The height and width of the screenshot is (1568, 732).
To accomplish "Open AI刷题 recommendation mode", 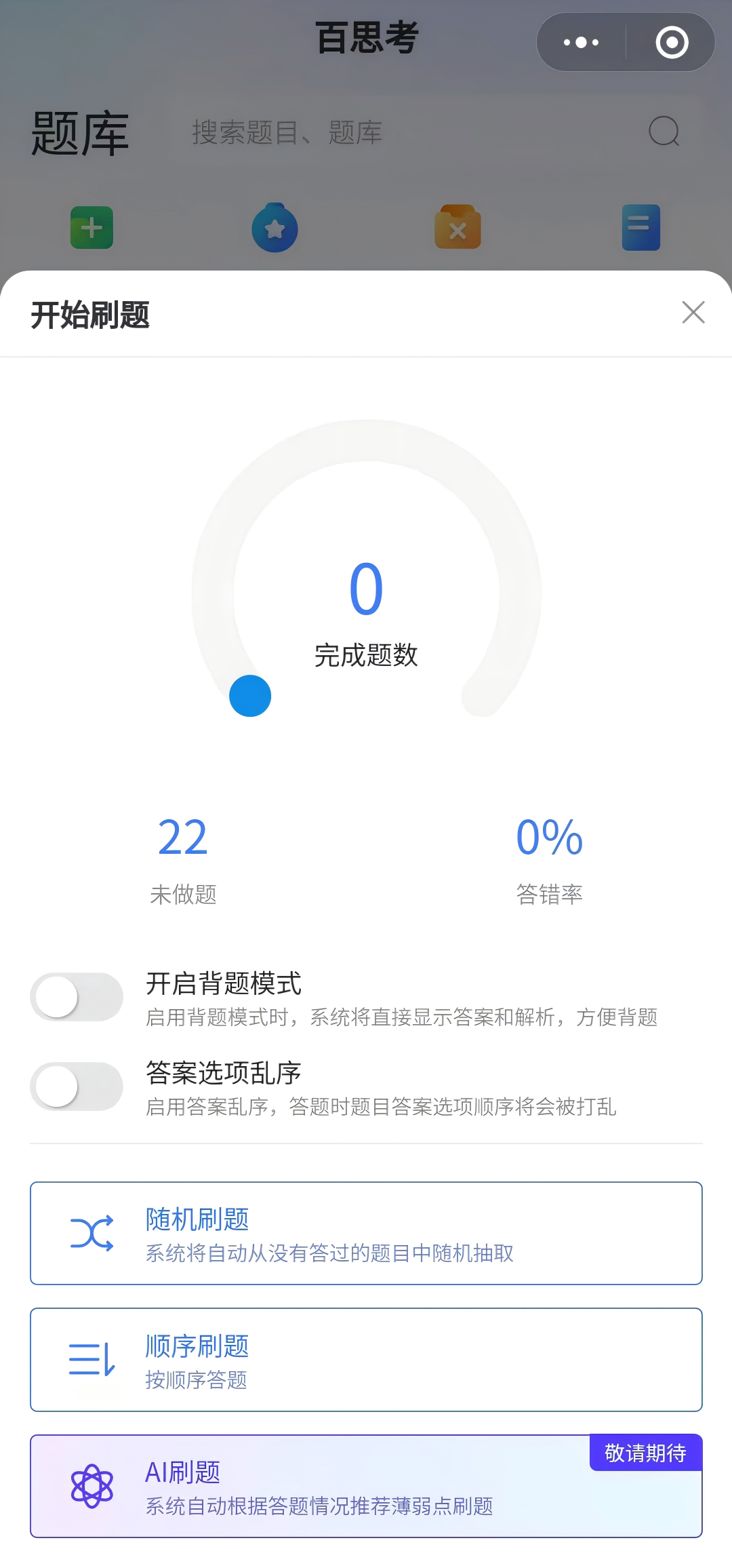I will point(366,1487).
